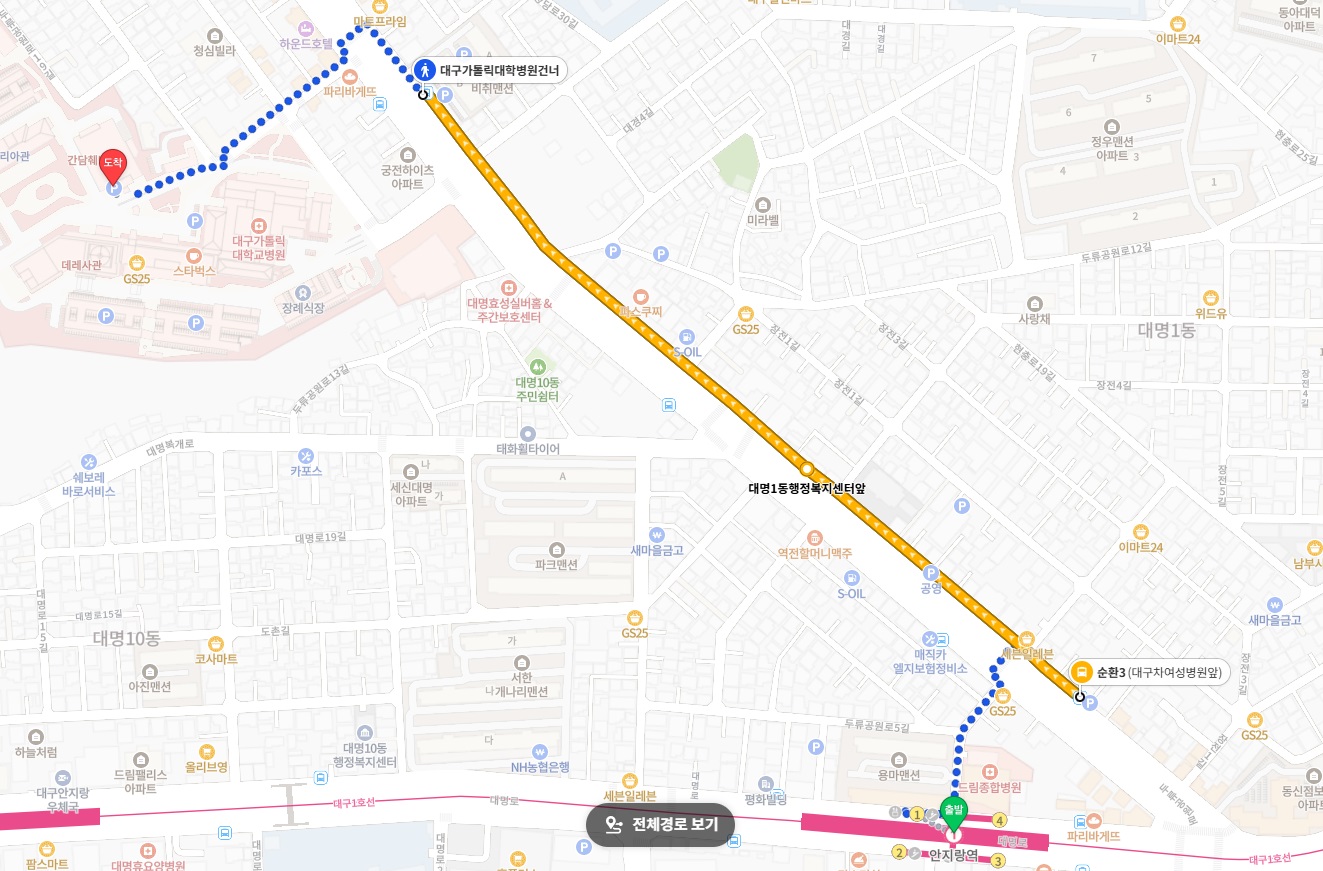The width and height of the screenshot is (1323, 871).
Task: Open the 코사마트 store marker
Action: [x=215, y=643]
